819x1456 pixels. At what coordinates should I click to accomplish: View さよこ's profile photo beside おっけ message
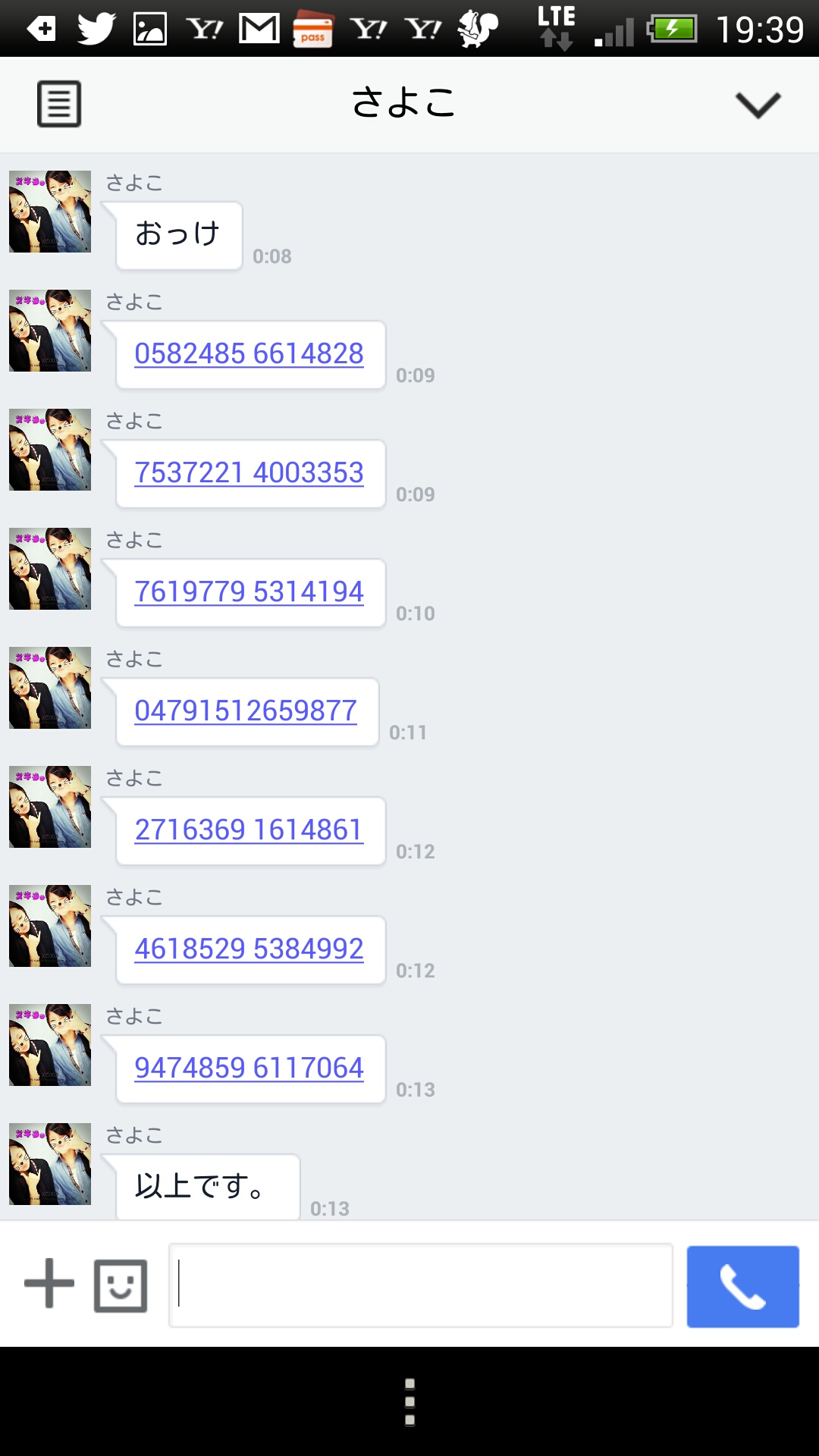coord(50,212)
